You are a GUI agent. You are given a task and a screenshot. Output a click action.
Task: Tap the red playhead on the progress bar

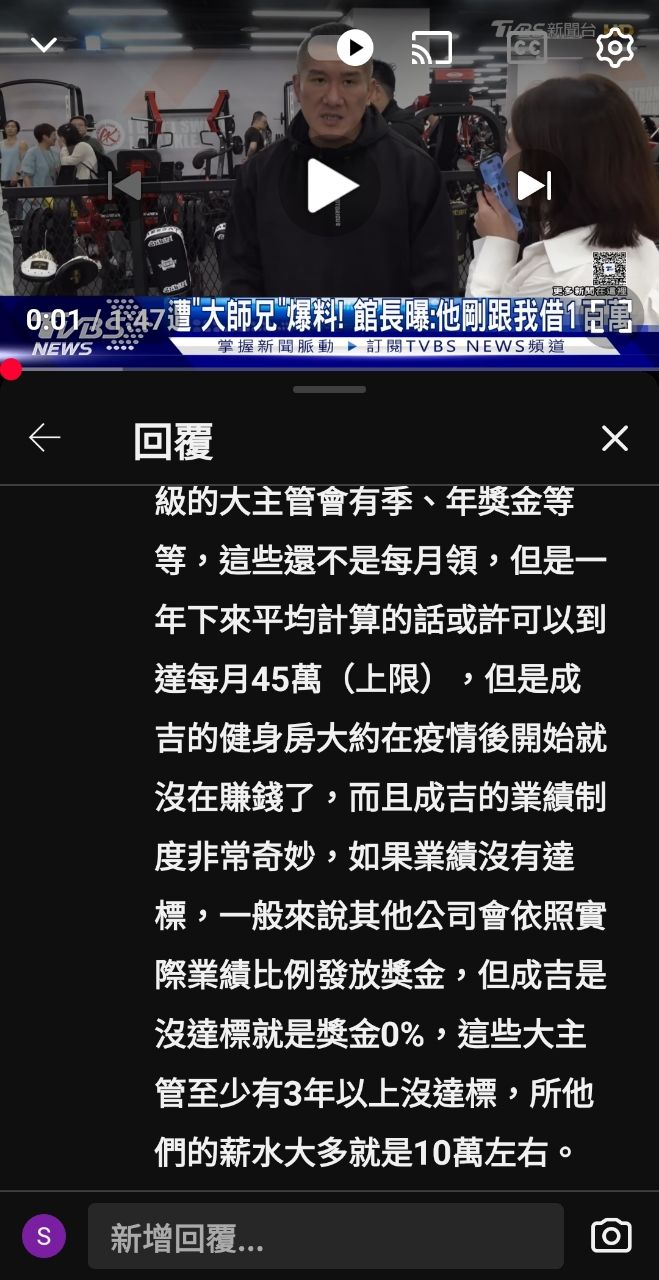point(11,369)
